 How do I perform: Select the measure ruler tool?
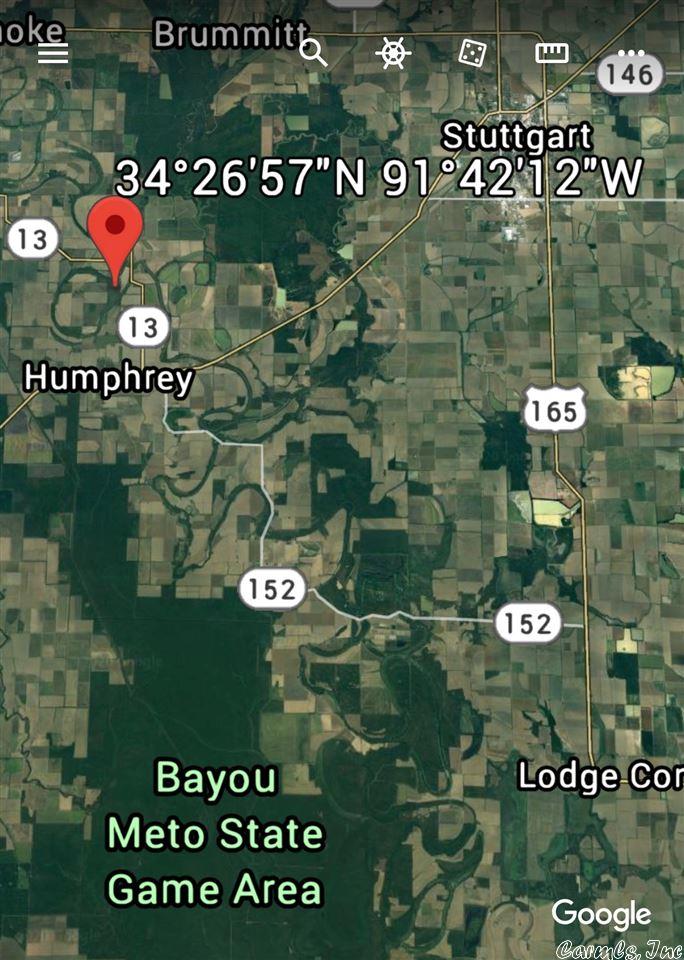coord(551,53)
